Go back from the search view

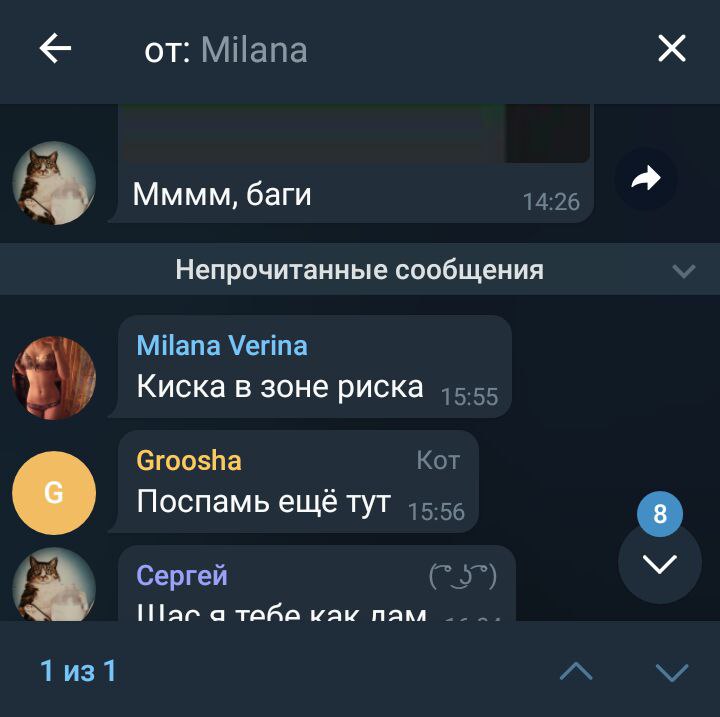click(55, 49)
